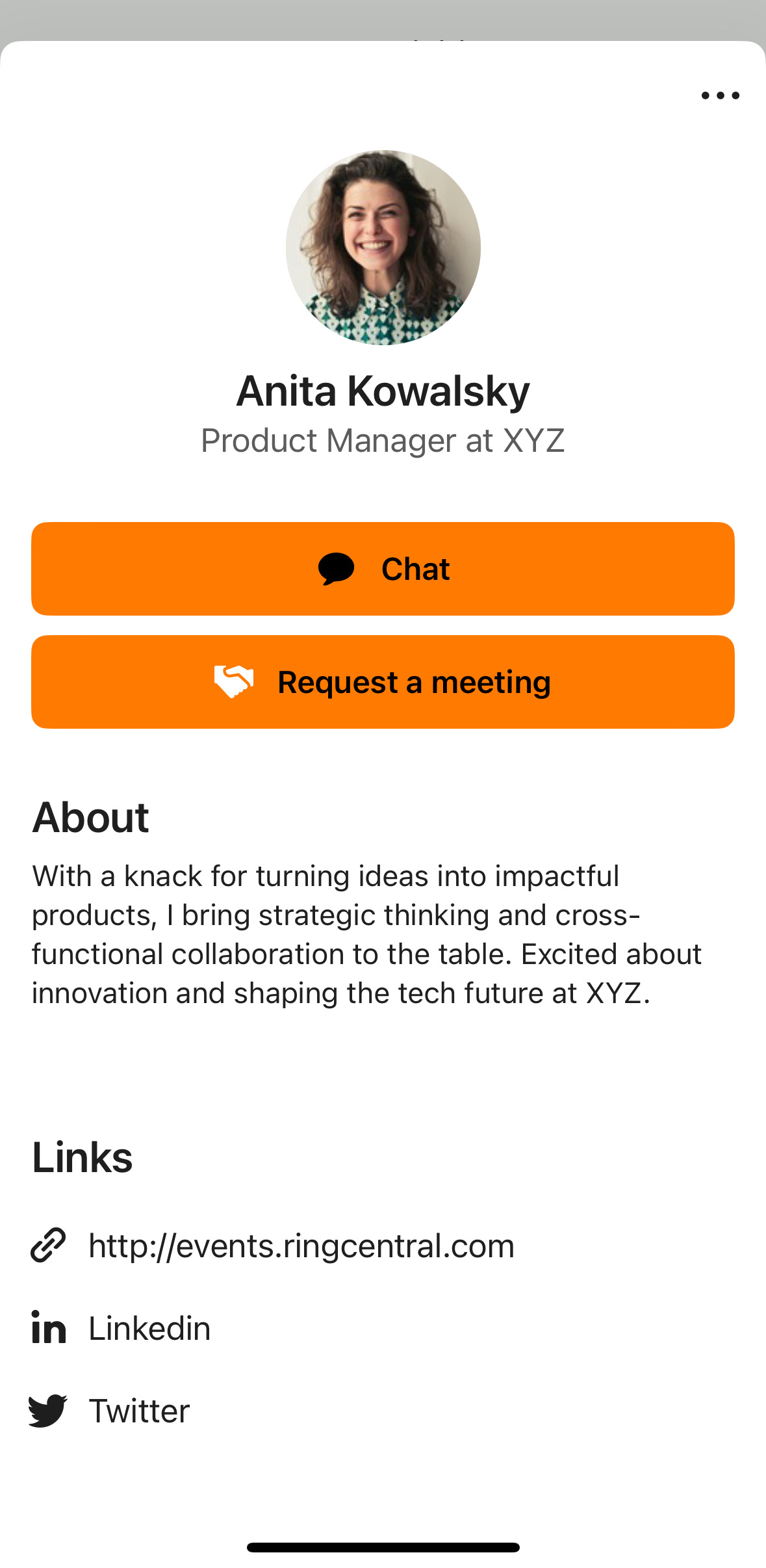The height and width of the screenshot is (1568, 766).
Task: Open Anita's Linkedin profile
Action: tap(121, 1328)
